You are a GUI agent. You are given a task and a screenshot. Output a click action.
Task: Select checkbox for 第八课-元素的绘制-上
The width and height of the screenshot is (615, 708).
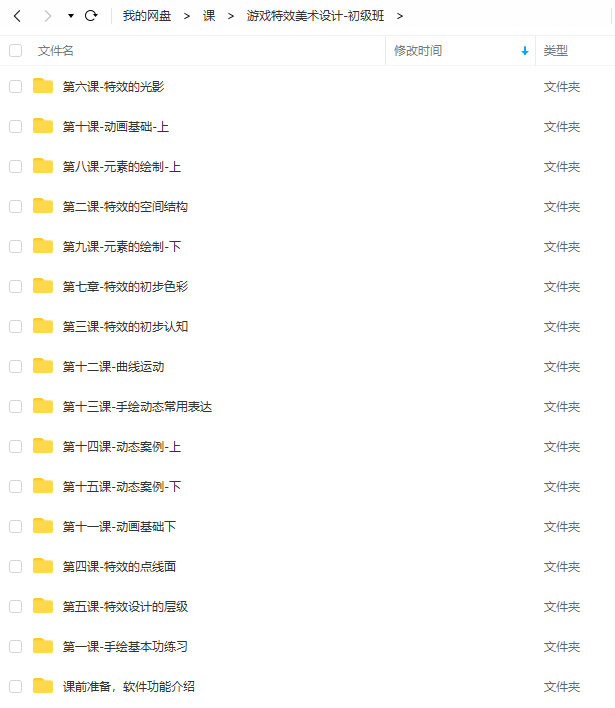(15, 167)
